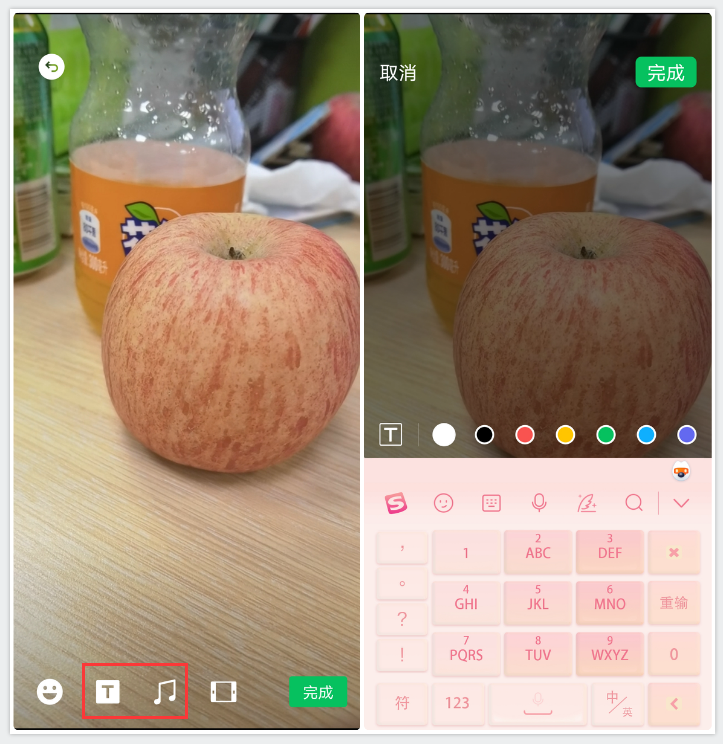Select the white text color
This screenshot has width=723, height=744.
coord(444,434)
